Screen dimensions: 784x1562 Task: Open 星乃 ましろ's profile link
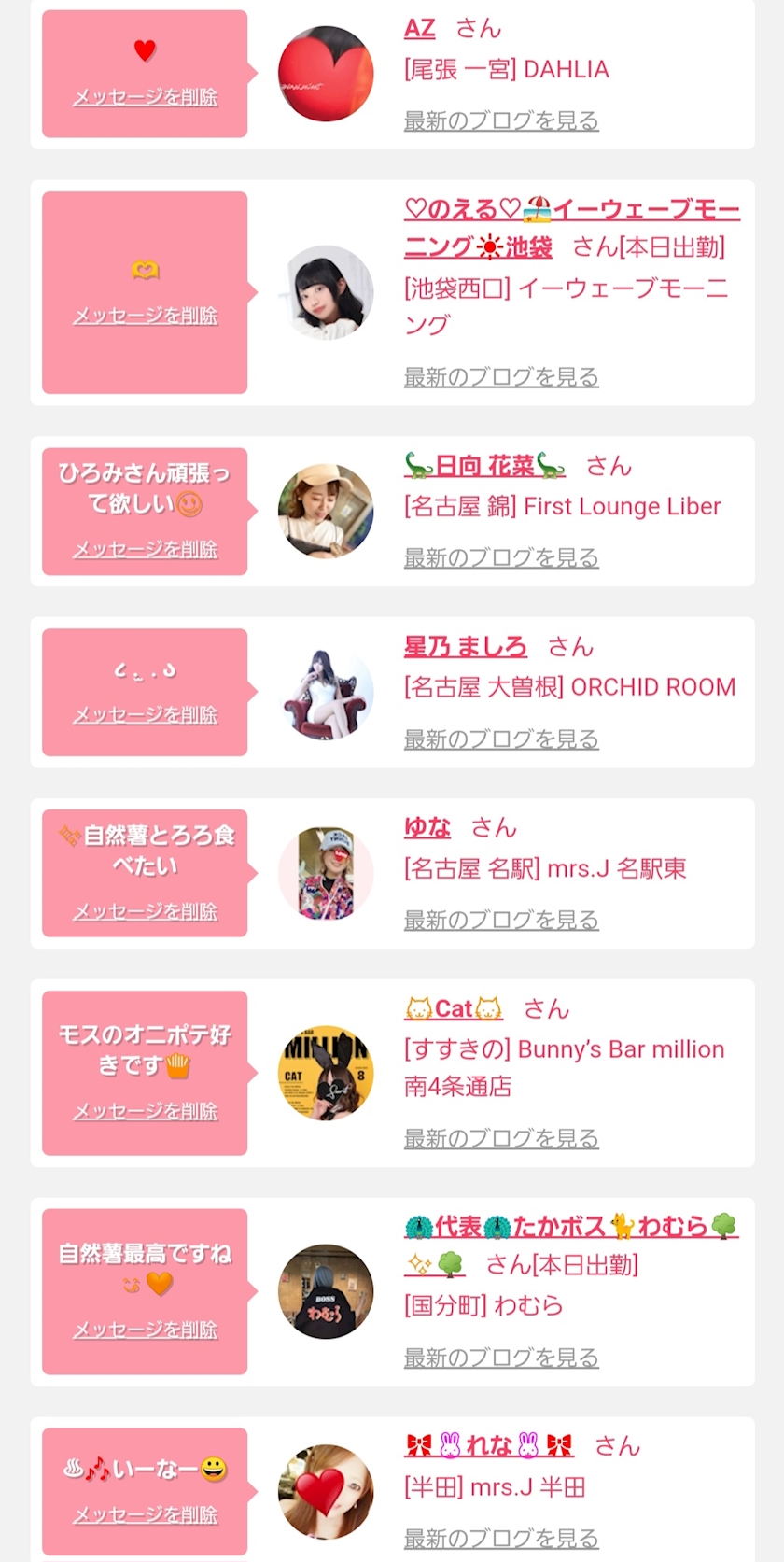[x=465, y=647]
